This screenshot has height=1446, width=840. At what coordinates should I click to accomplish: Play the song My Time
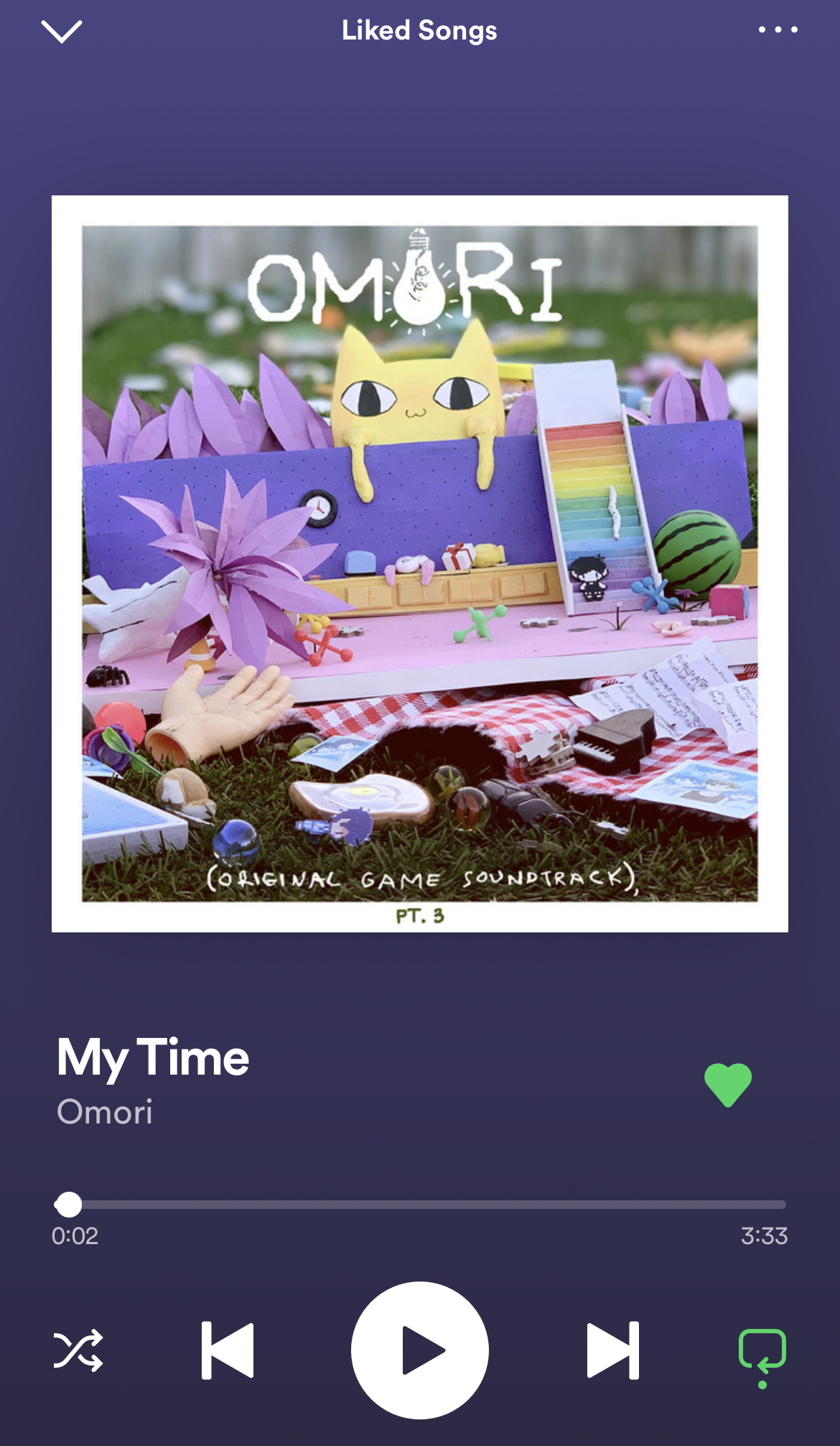[x=420, y=1350]
